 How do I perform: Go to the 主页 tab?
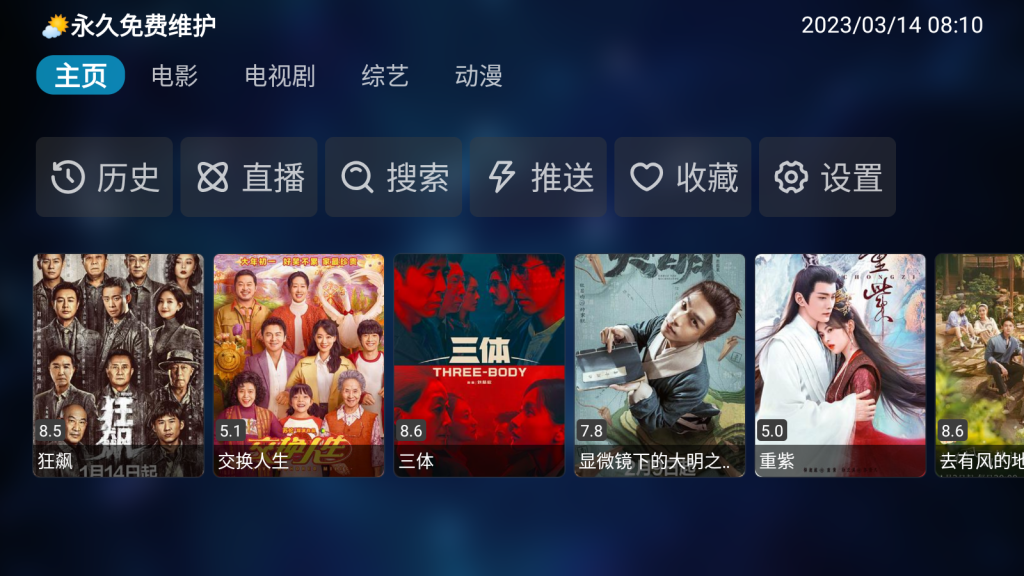pos(81,76)
